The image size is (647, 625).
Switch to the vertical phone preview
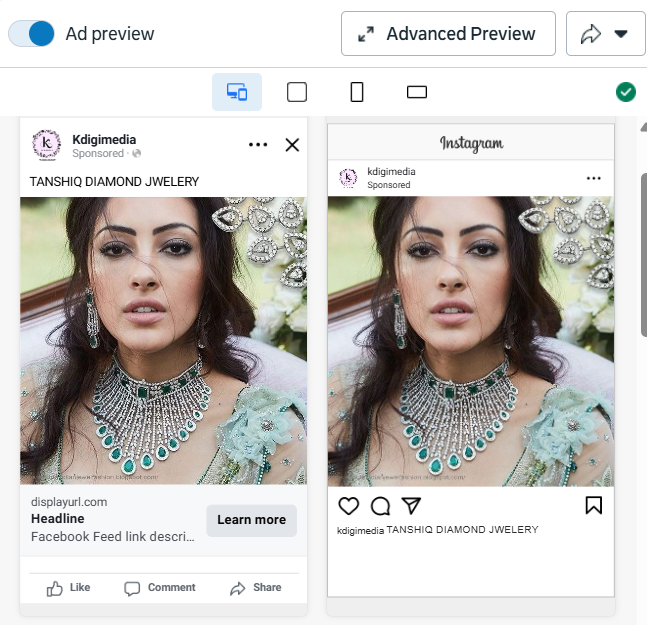357,92
